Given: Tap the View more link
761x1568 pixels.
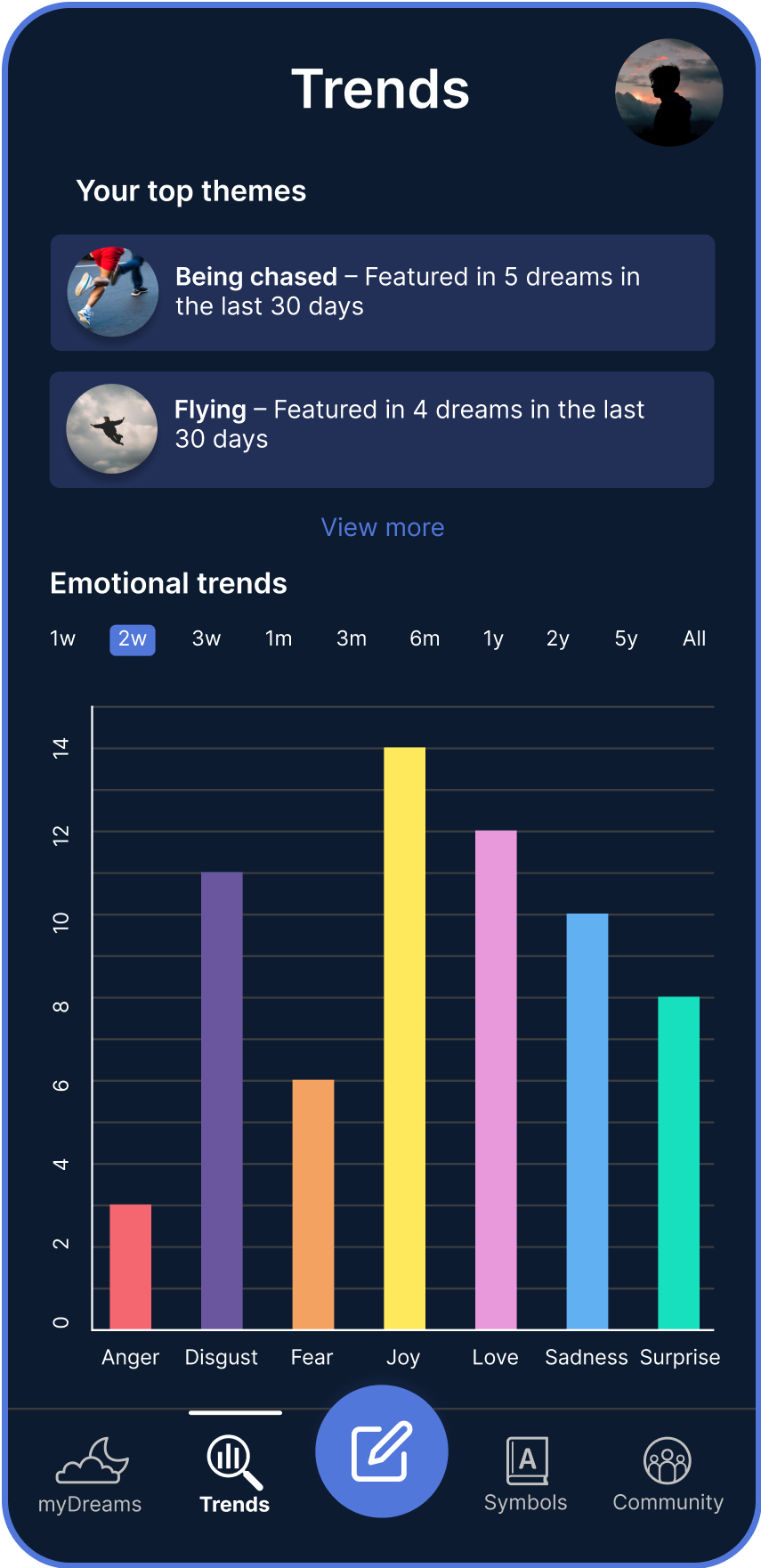Looking at the screenshot, I should (x=383, y=527).
